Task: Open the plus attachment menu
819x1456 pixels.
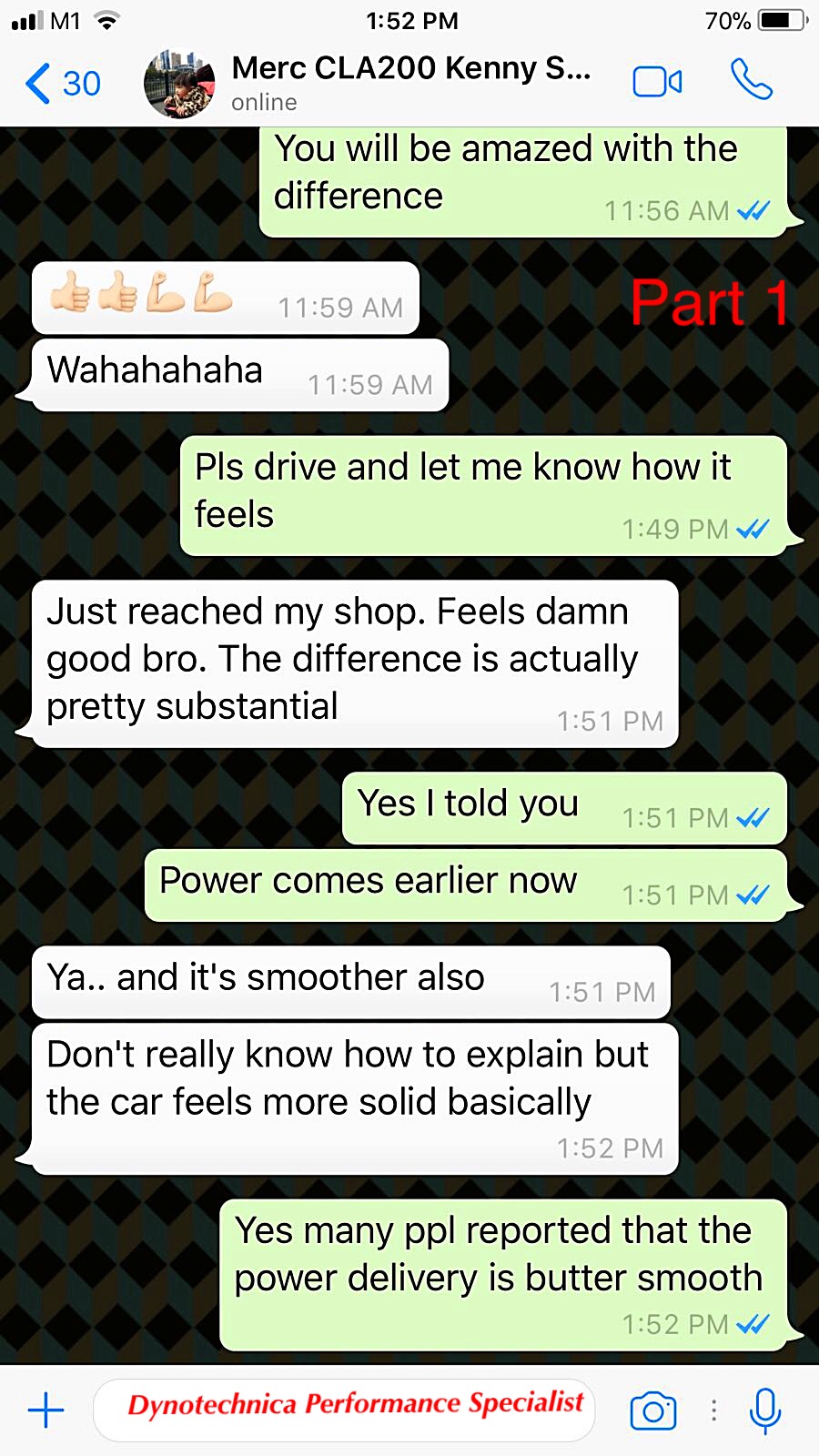Action: point(45,1411)
